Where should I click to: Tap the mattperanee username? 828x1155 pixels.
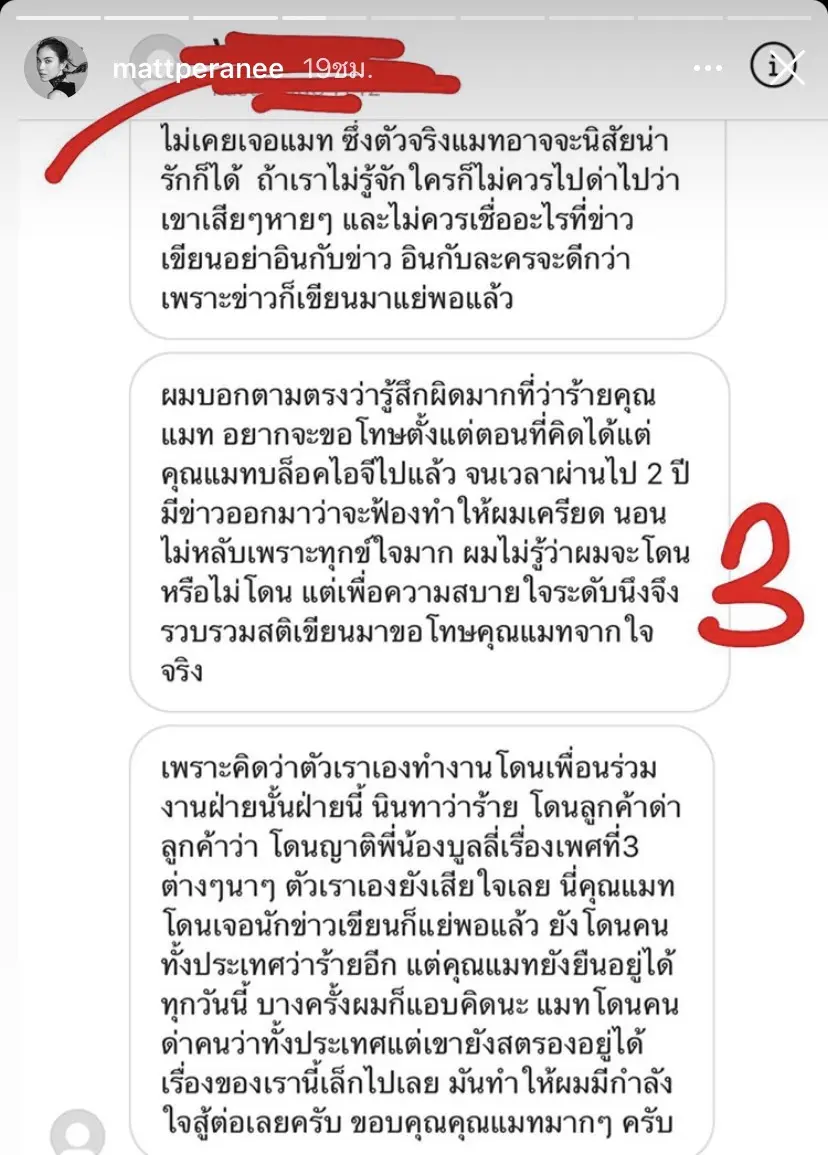(197, 69)
